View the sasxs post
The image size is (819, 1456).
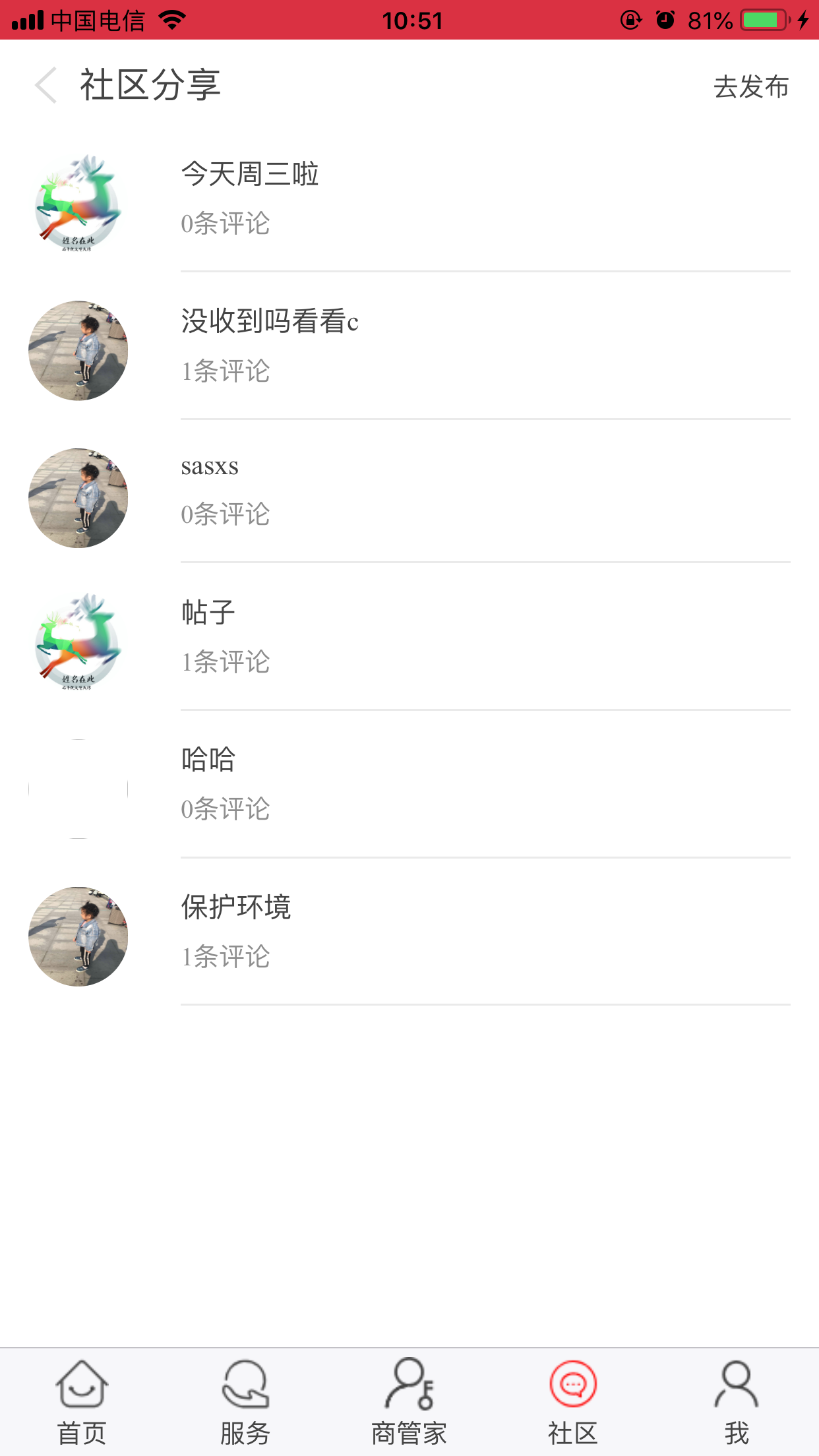coord(210,467)
